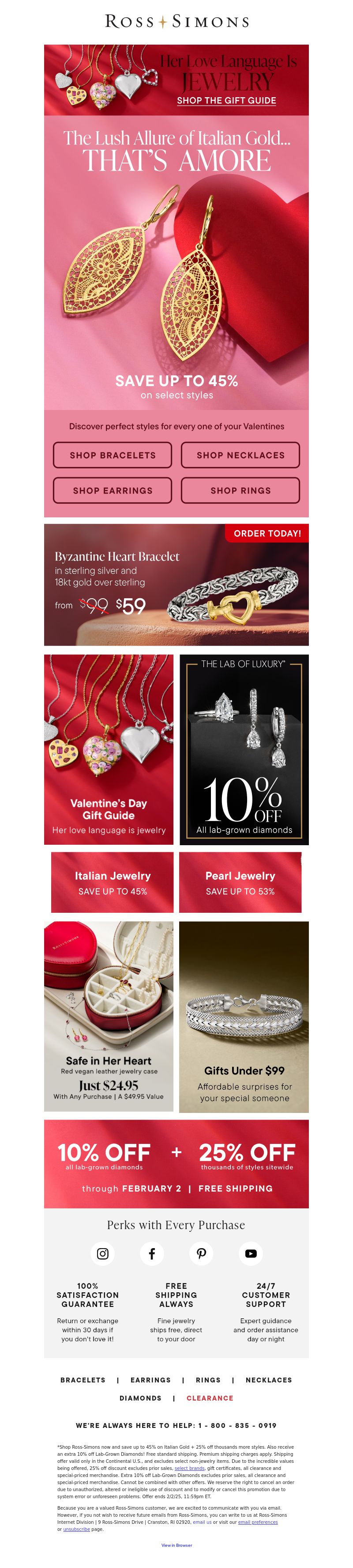Open the Diamonds category link
The width and height of the screenshot is (353, 1568).
coord(140,1398)
